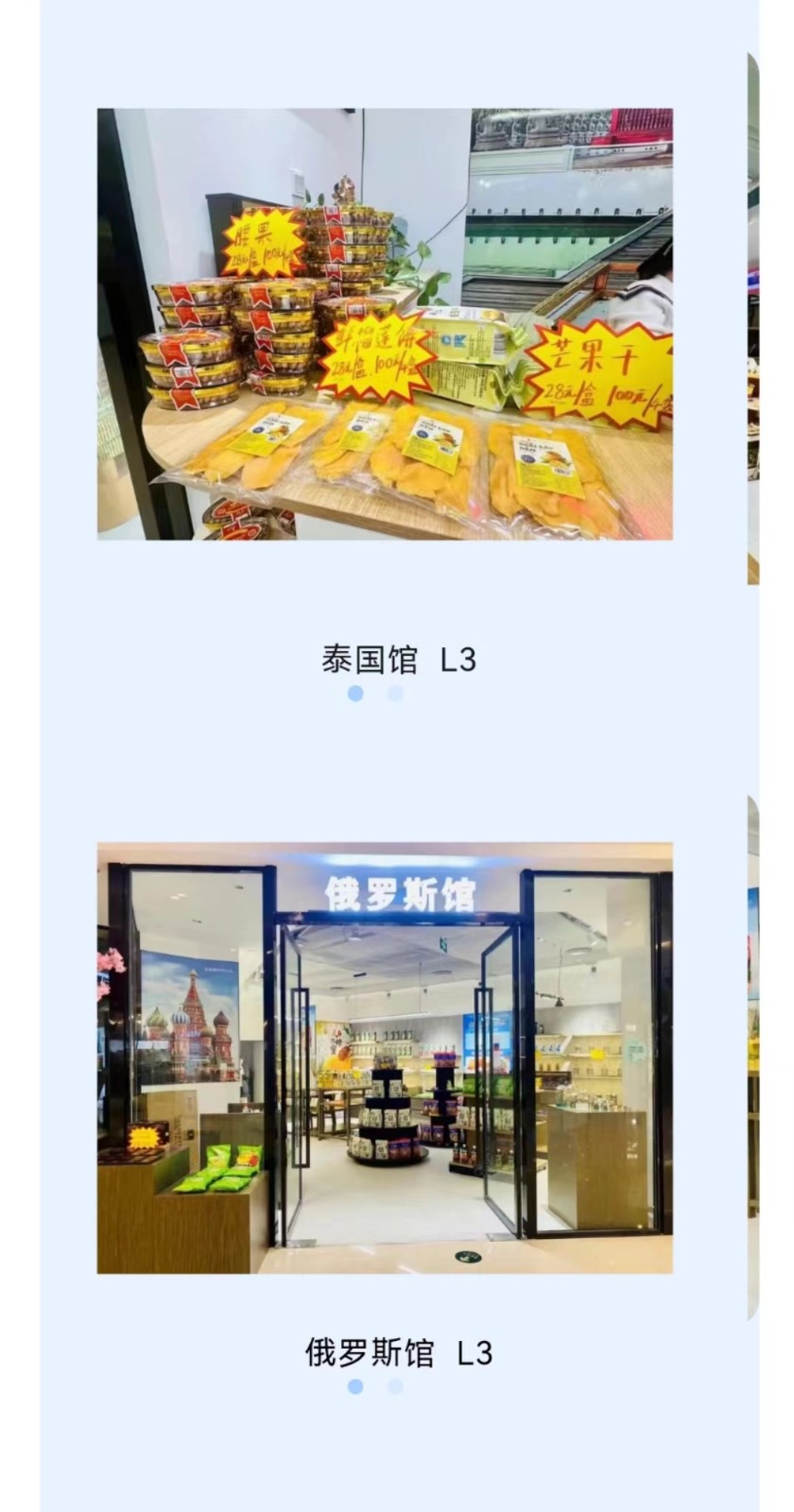Tap the first page dot under 泰国馆
Screen dimensions: 794x1512
click(355, 694)
